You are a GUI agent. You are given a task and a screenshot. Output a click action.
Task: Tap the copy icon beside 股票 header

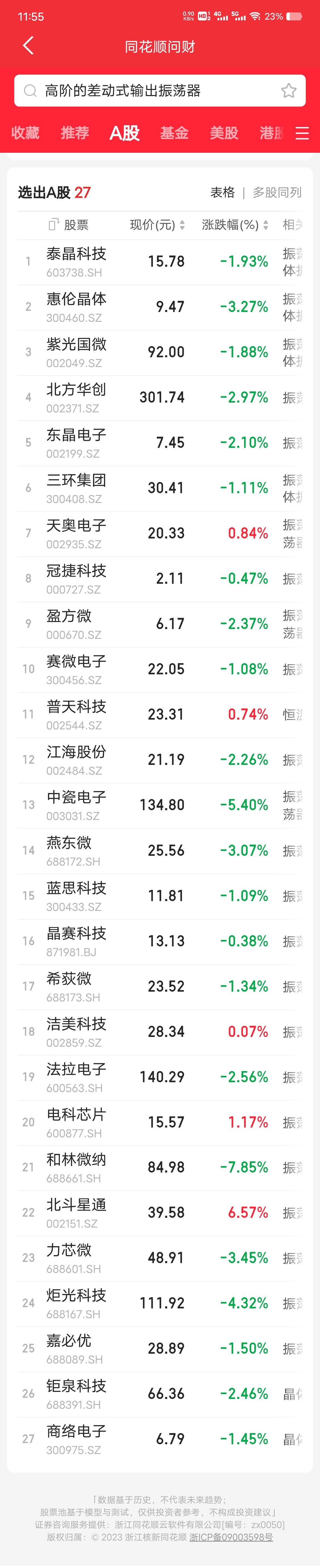53,225
